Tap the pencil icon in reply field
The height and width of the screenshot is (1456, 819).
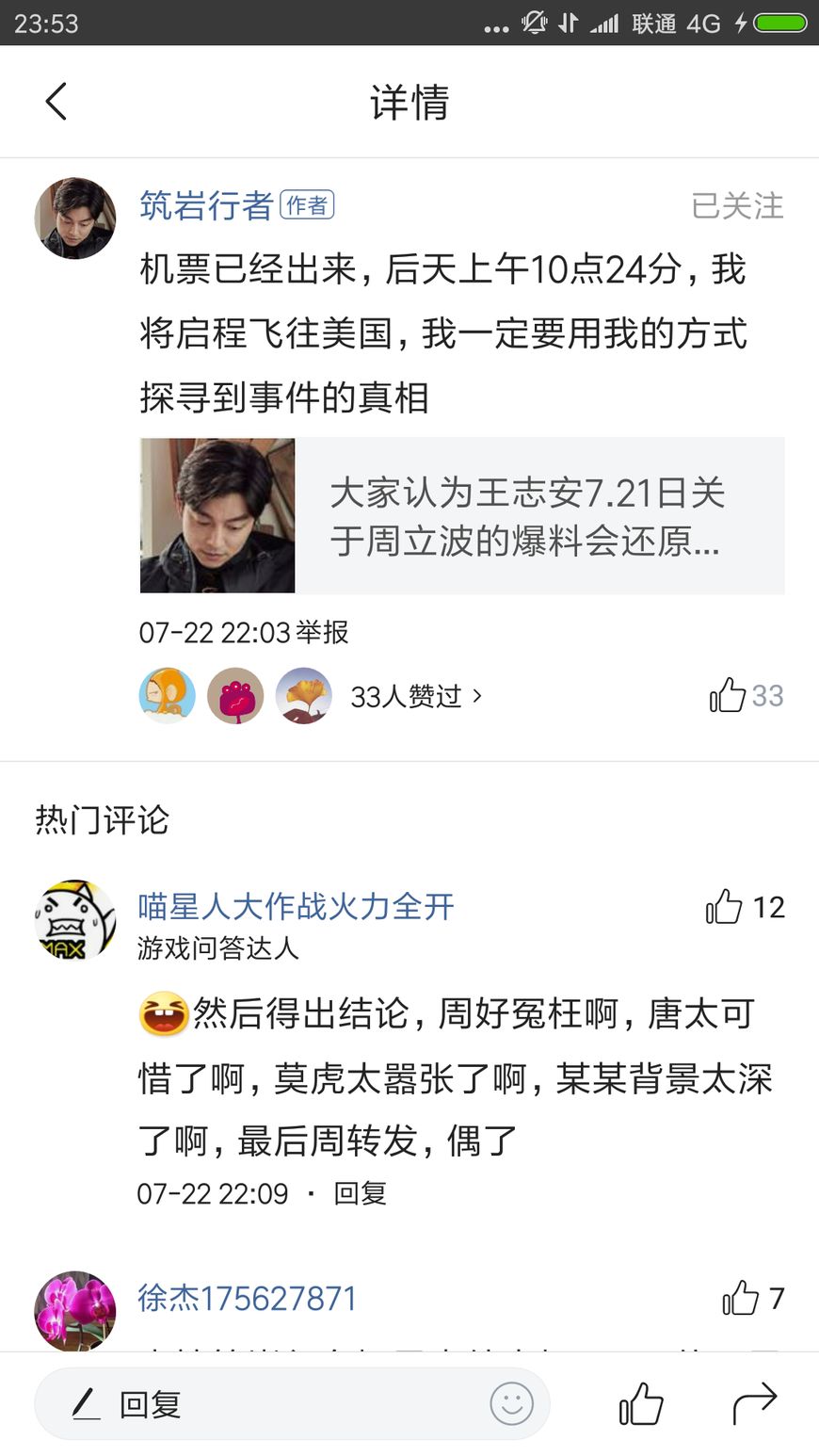(86, 1404)
